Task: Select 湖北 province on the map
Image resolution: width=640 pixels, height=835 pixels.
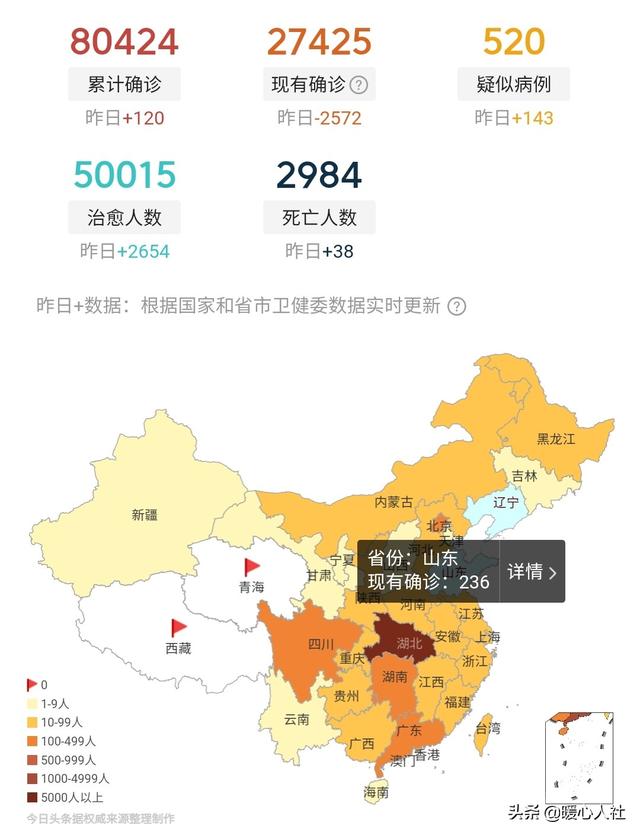Action: pos(407,643)
